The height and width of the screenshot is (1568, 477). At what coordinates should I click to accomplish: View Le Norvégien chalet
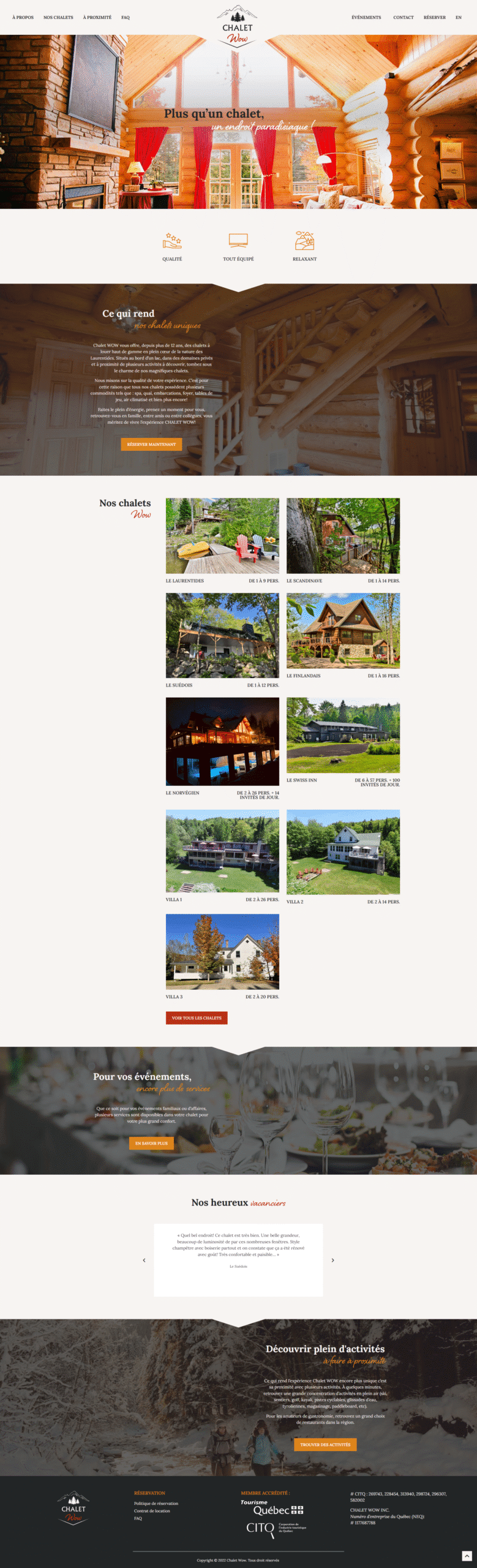point(222,741)
